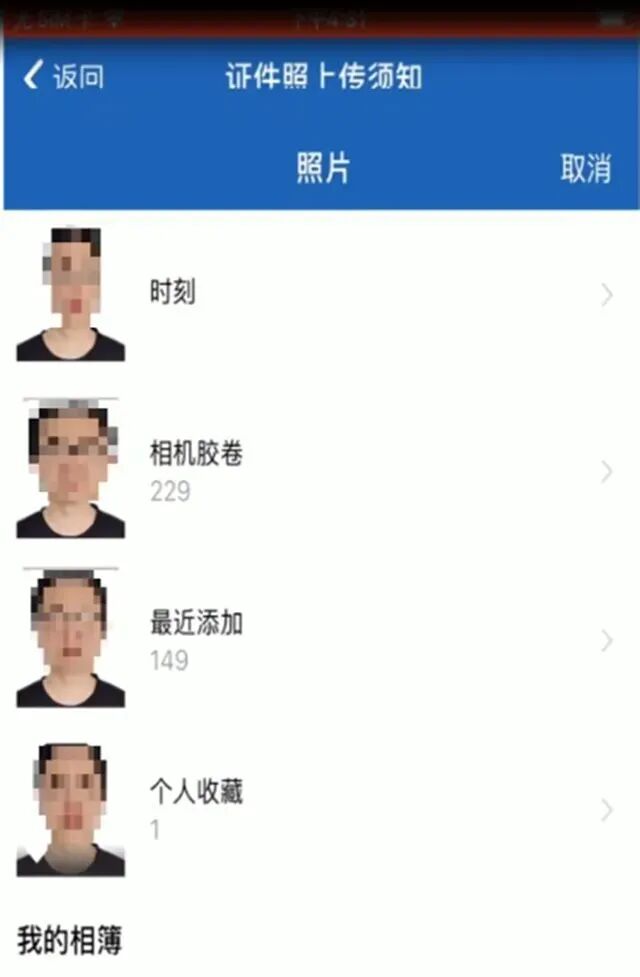Go back with the 返回 button
The image size is (640, 977).
(x=64, y=76)
